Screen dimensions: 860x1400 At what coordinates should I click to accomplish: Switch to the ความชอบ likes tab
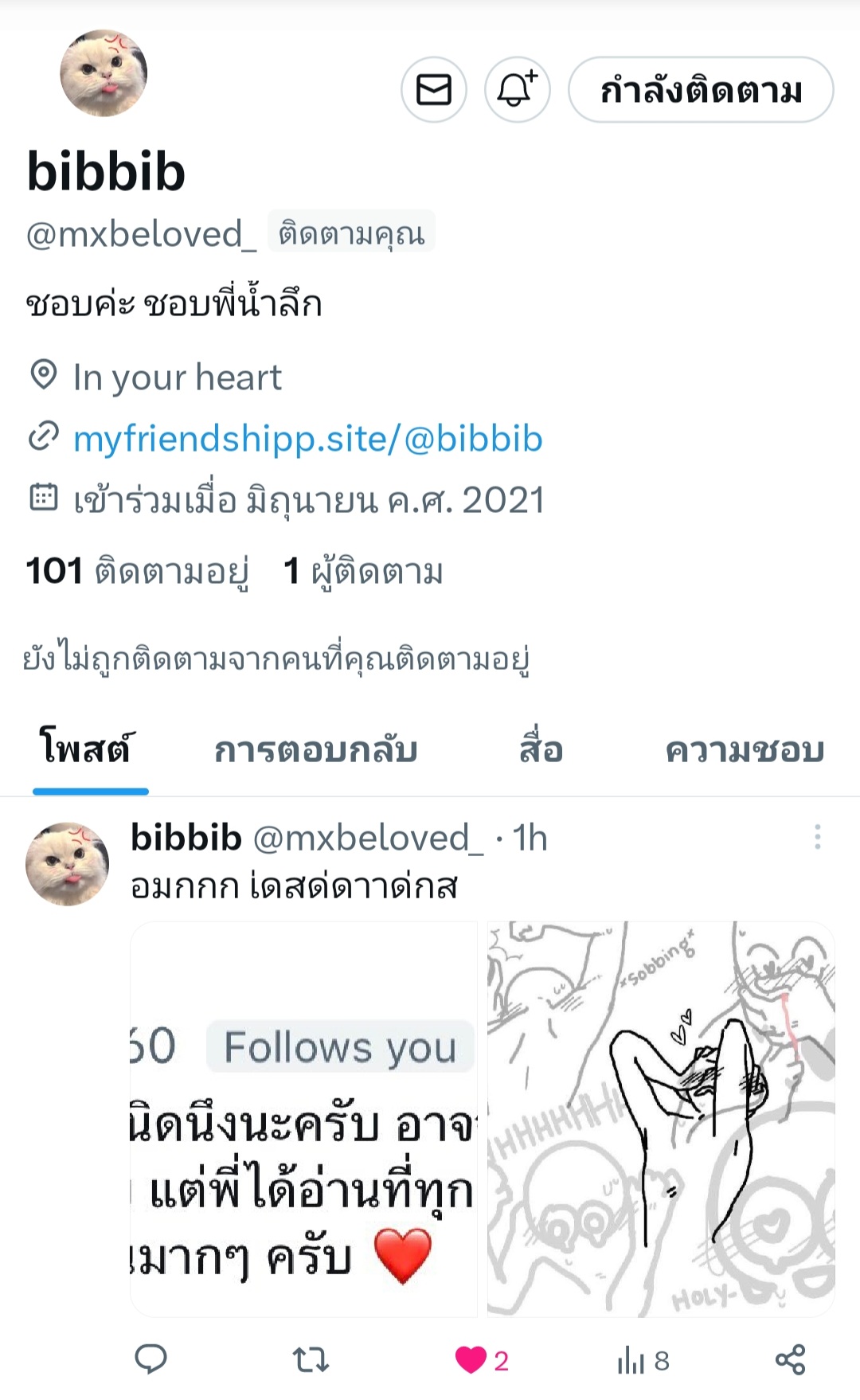[x=745, y=750]
